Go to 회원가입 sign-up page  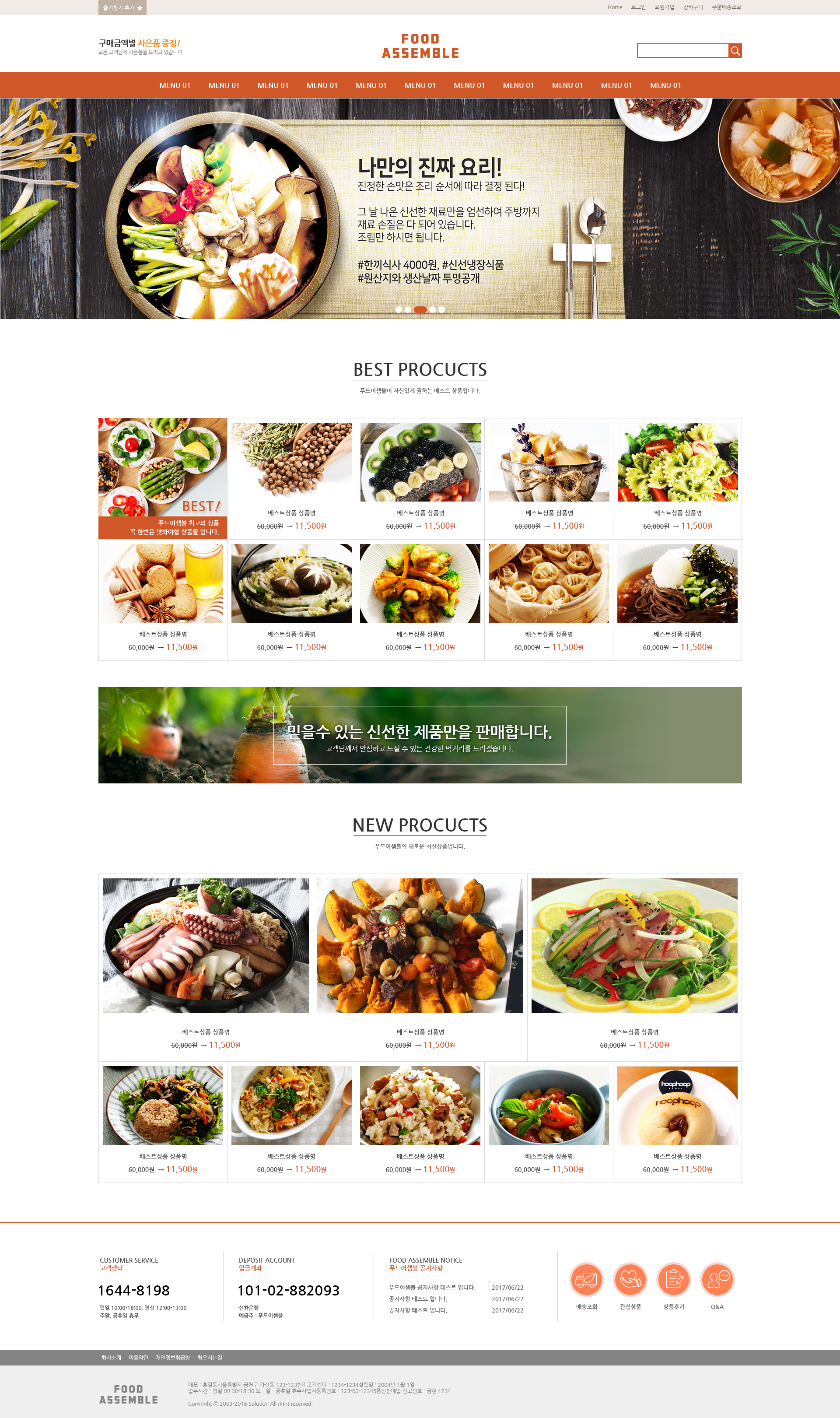coord(664,7)
